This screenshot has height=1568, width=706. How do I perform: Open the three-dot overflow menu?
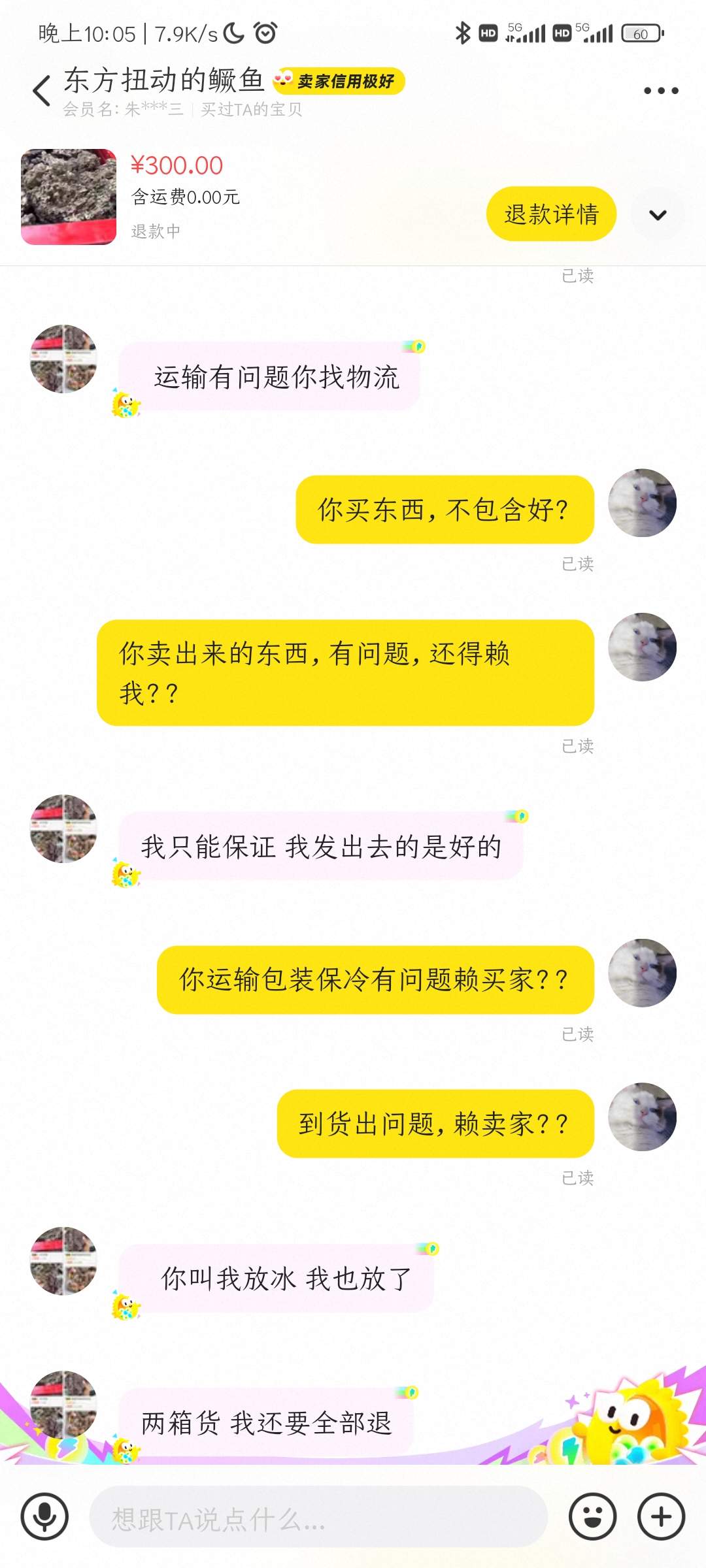point(661,91)
